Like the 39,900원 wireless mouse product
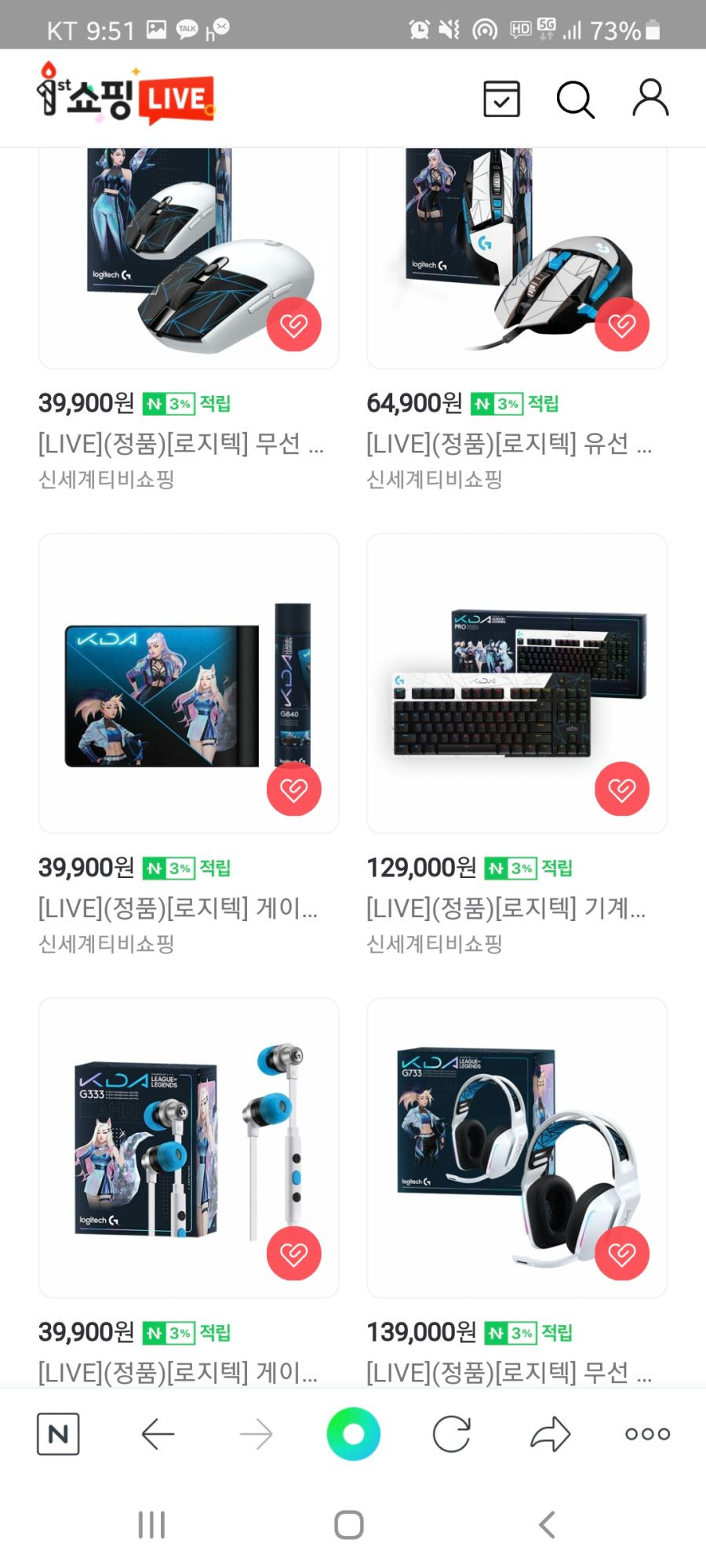Screen dimensions: 706x1568 click(x=294, y=325)
